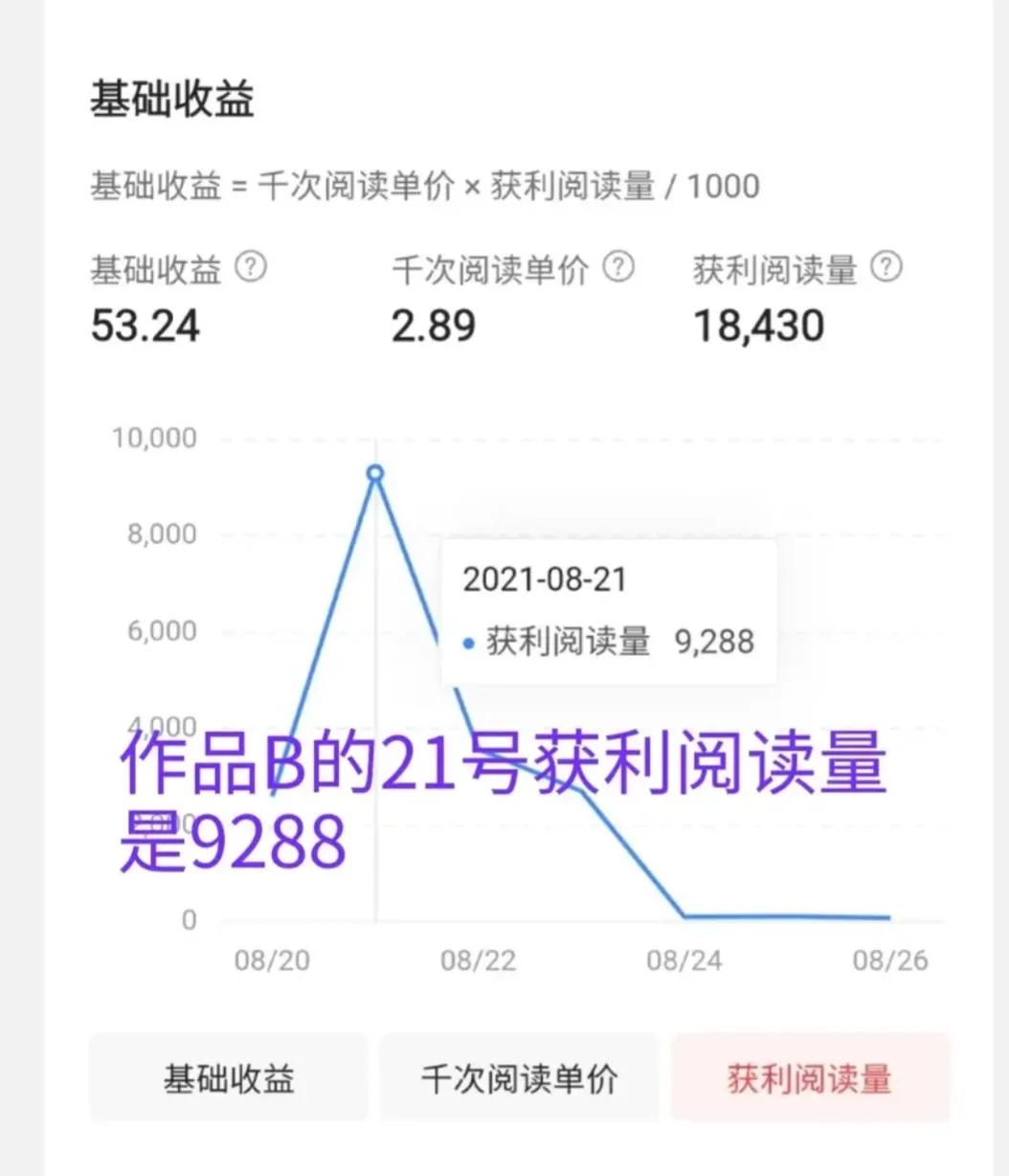Click the blue legend dot inside the tooltip
1009x1176 pixels.
coord(467,643)
